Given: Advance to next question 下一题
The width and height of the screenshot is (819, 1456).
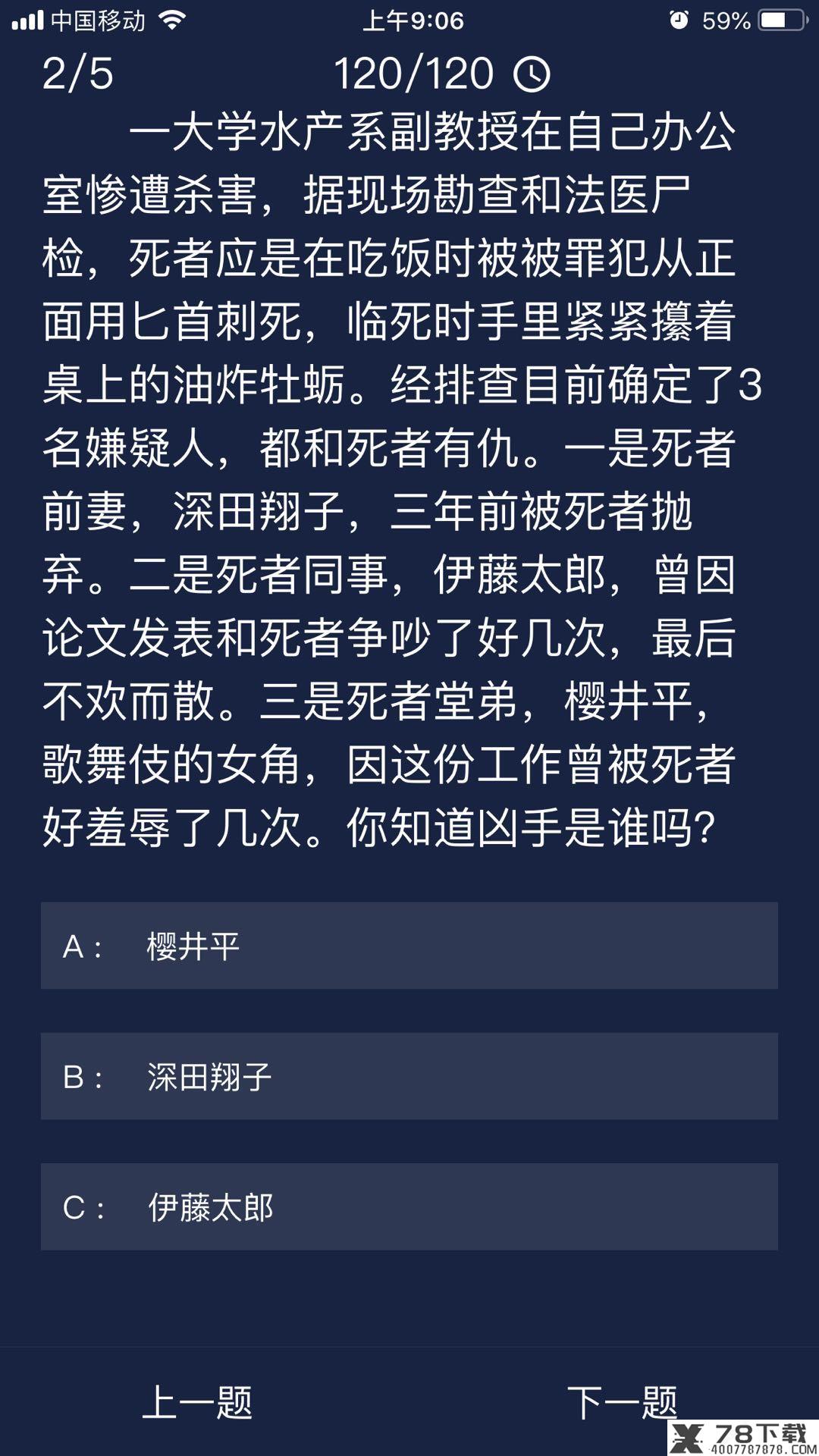Looking at the screenshot, I should 622,1402.
